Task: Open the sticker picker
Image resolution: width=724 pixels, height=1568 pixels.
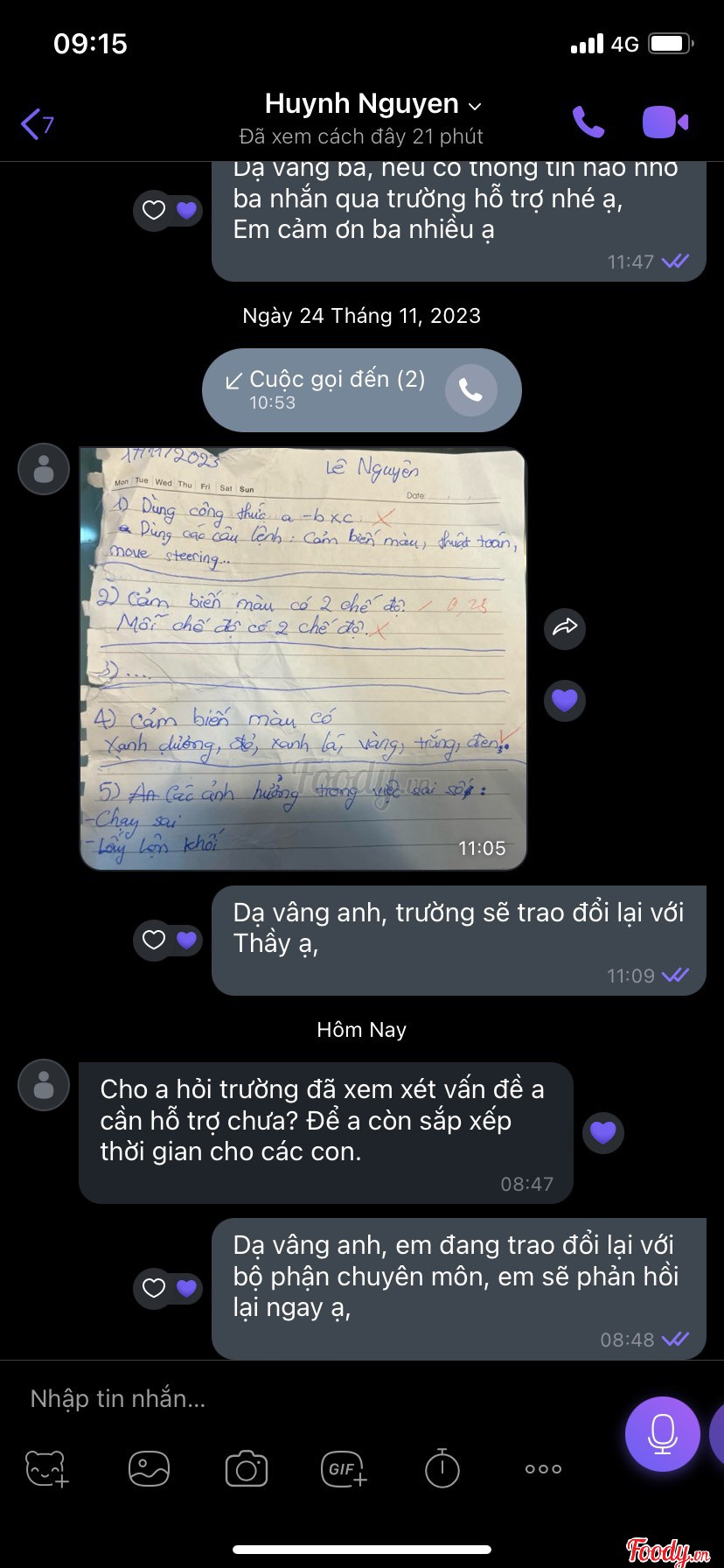Action: tap(47, 1469)
